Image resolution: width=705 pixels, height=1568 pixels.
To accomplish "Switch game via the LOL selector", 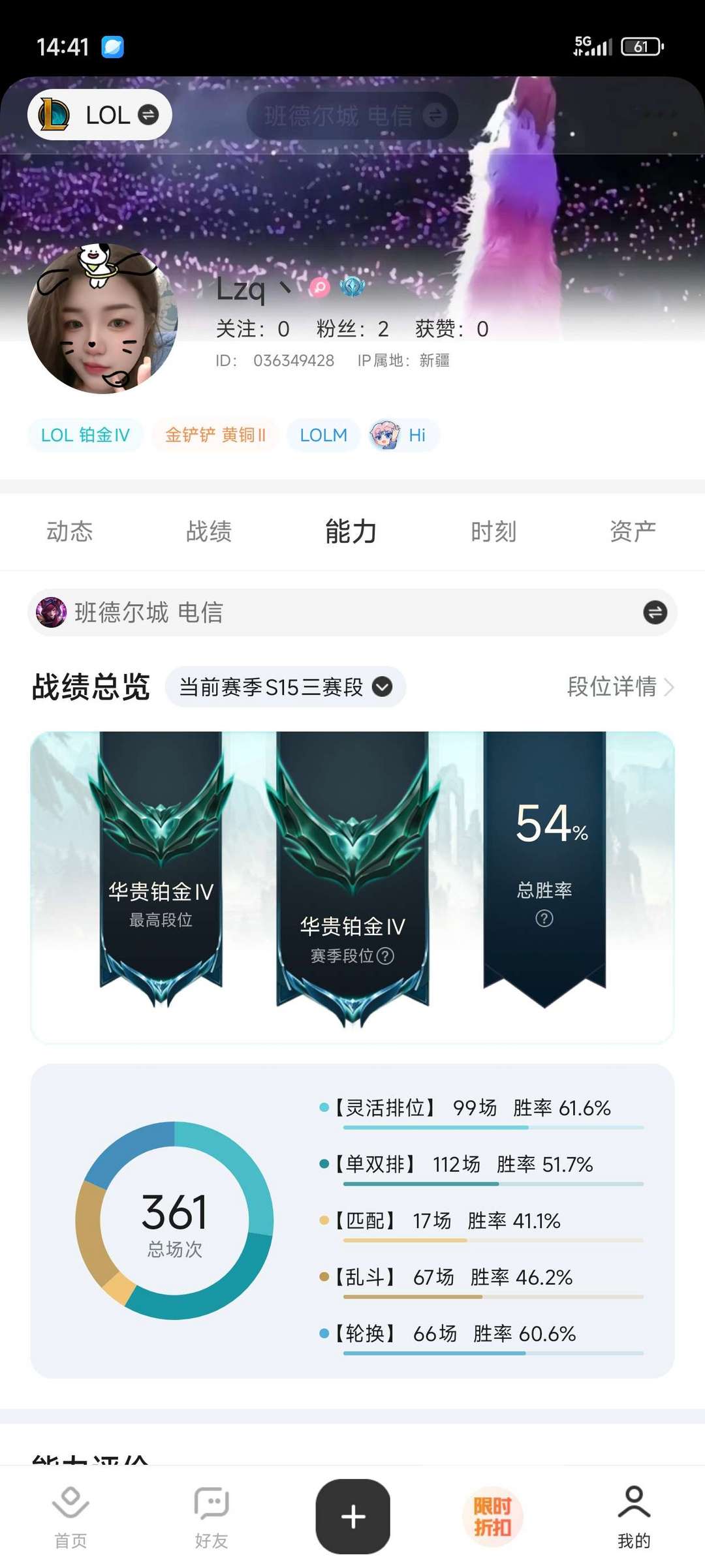I will (x=100, y=115).
